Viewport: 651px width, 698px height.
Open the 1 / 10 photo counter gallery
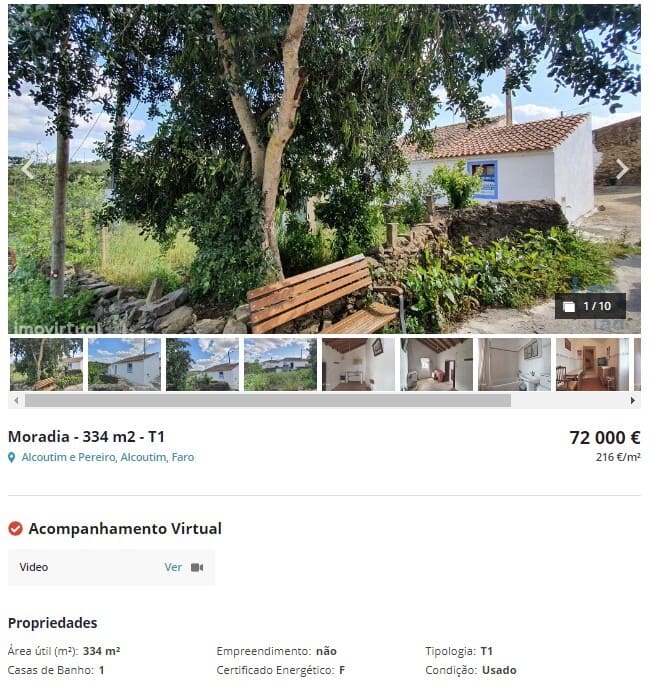pos(589,306)
